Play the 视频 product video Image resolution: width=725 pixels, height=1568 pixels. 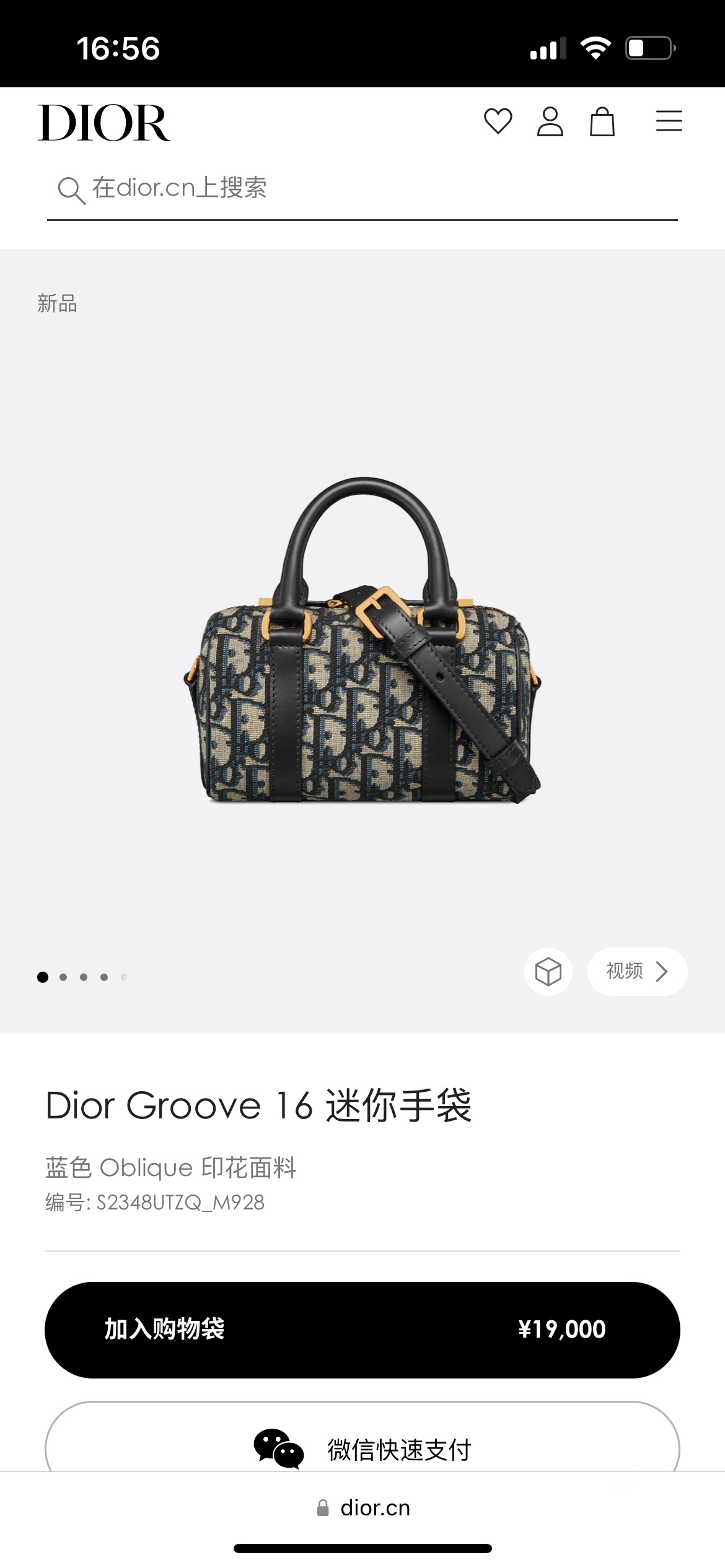click(x=637, y=971)
